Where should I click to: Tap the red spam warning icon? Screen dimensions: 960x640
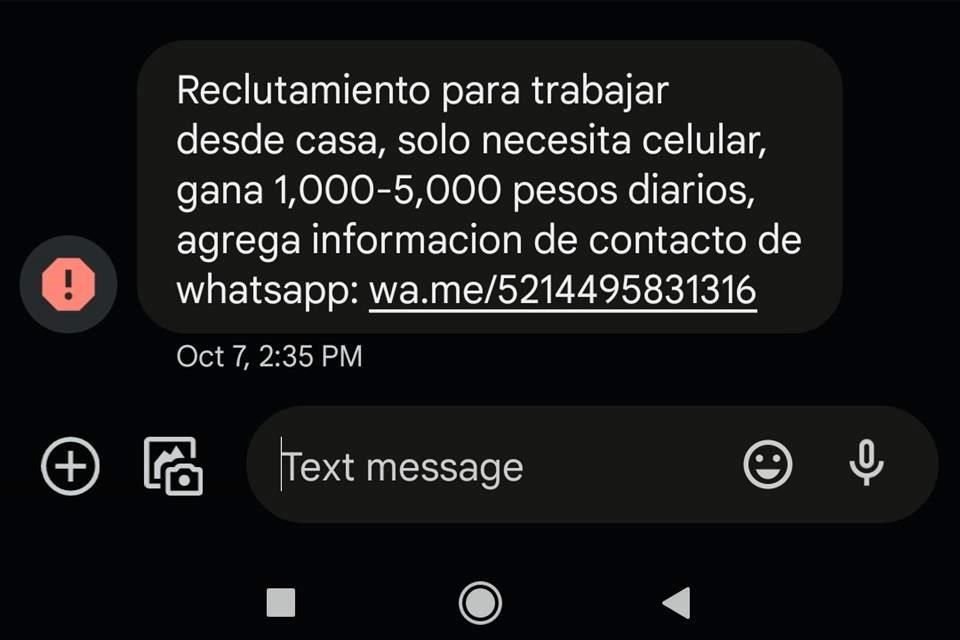tap(69, 285)
